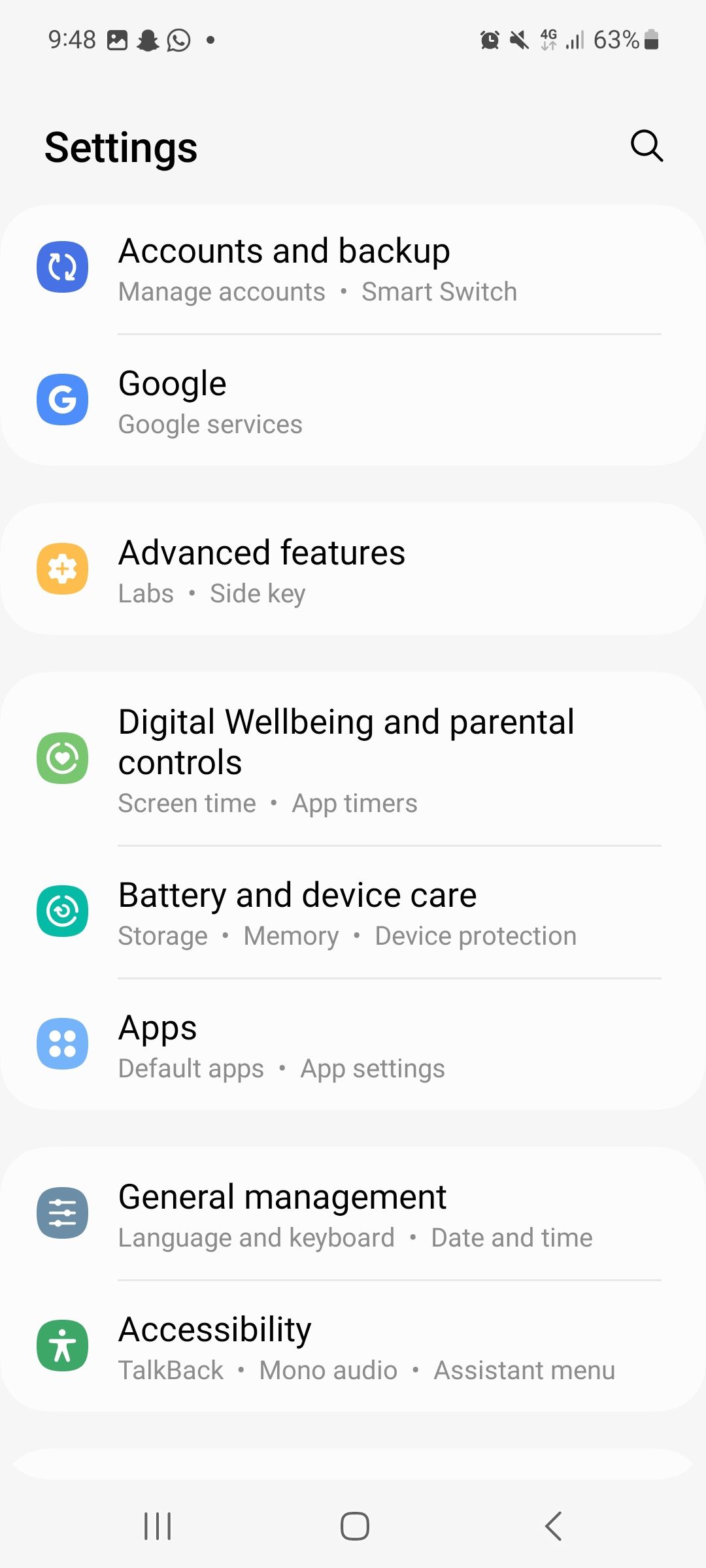Viewport: 706px width, 1568px height.
Task: Tap the Digital Wellbeing heart icon
Action: [61, 758]
